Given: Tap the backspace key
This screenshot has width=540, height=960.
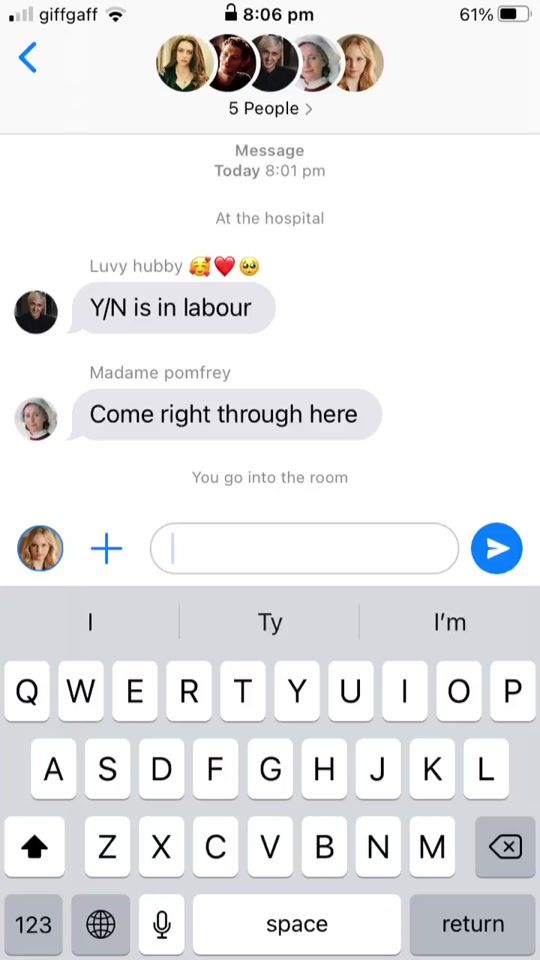Looking at the screenshot, I should (505, 847).
